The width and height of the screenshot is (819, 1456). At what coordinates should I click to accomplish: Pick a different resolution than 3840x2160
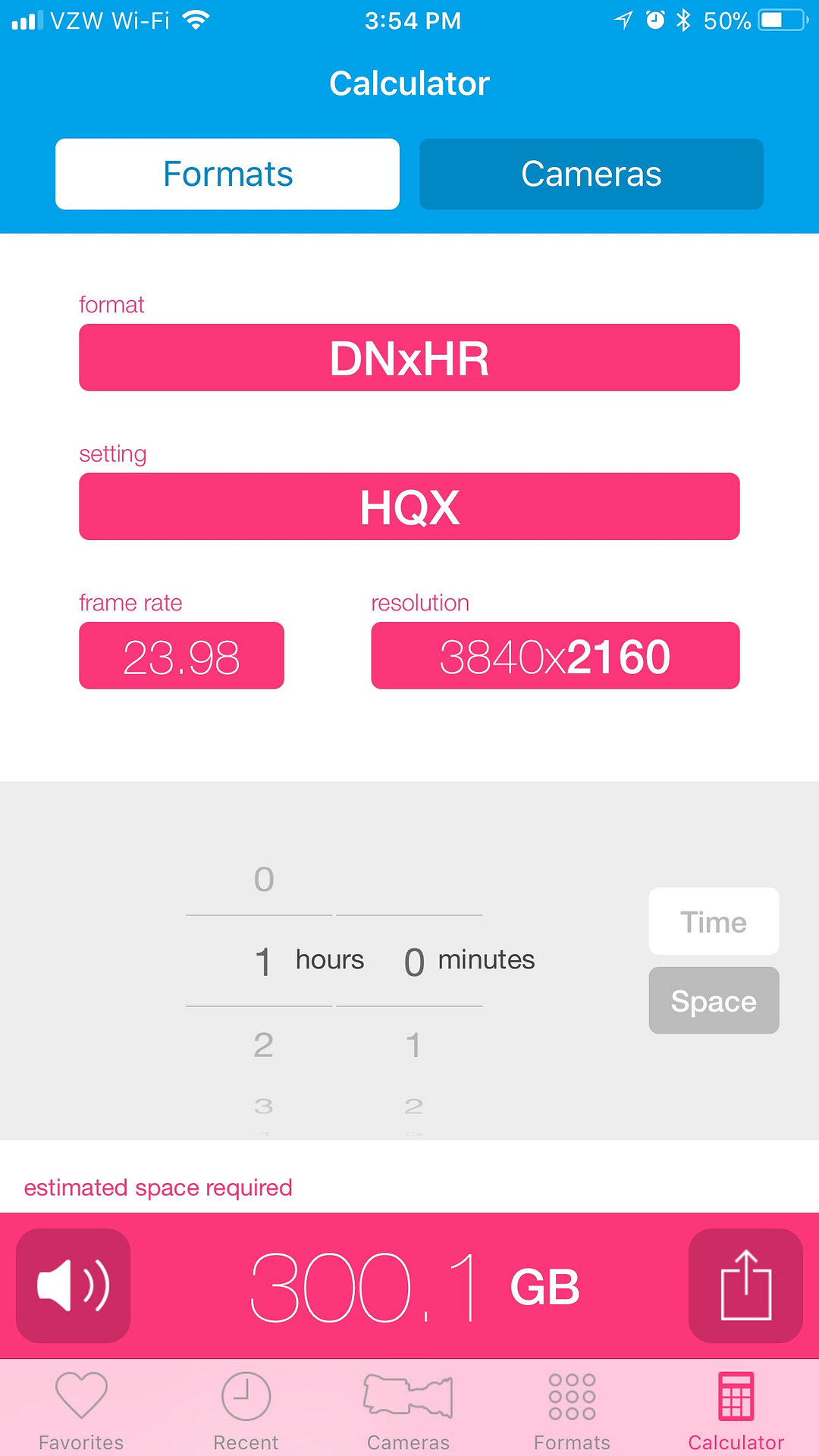click(555, 655)
